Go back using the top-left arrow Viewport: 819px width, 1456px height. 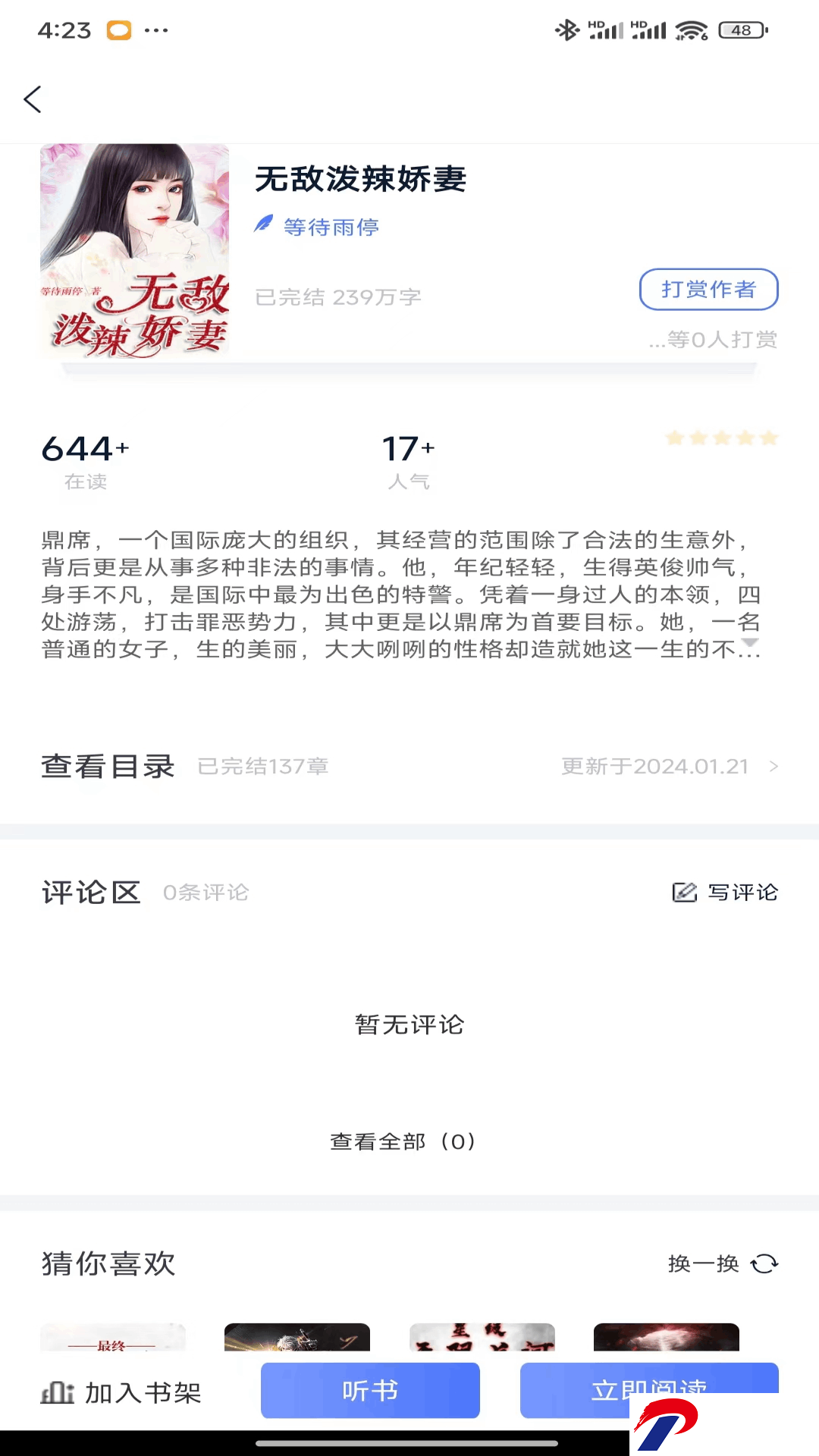point(33,99)
